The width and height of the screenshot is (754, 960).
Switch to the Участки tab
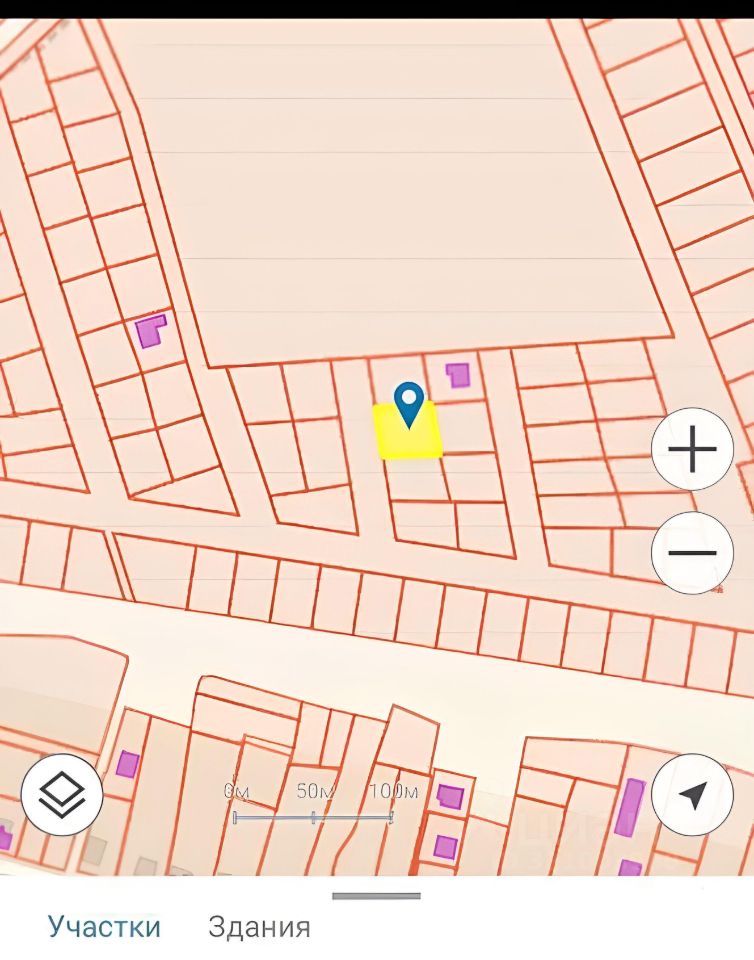click(x=104, y=927)
